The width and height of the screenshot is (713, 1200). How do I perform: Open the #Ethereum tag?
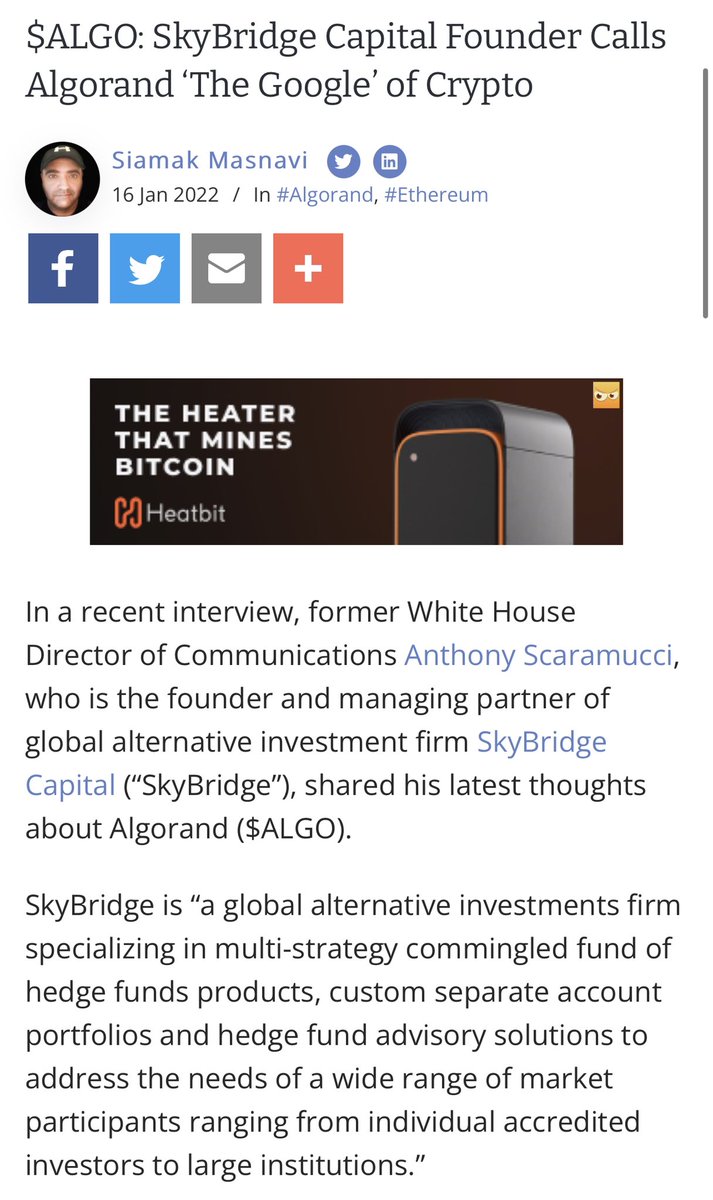click(436, 194)
